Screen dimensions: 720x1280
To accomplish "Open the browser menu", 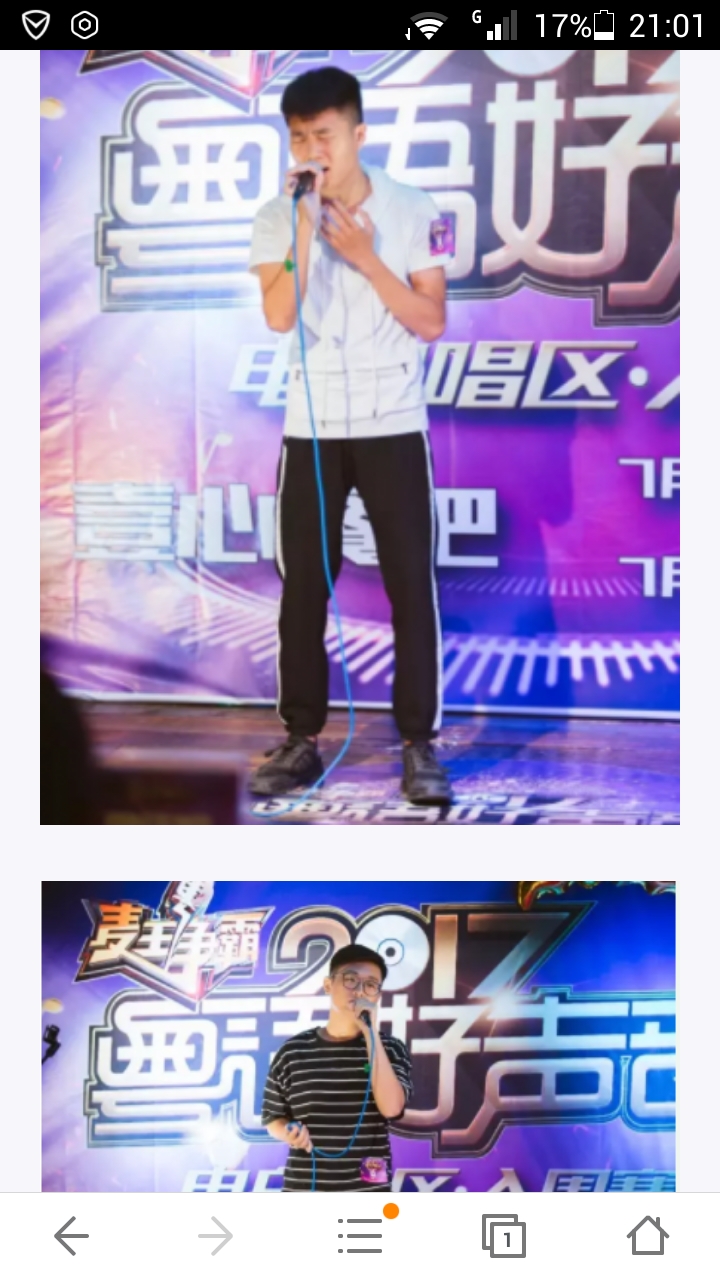I will pos(360,1237).
